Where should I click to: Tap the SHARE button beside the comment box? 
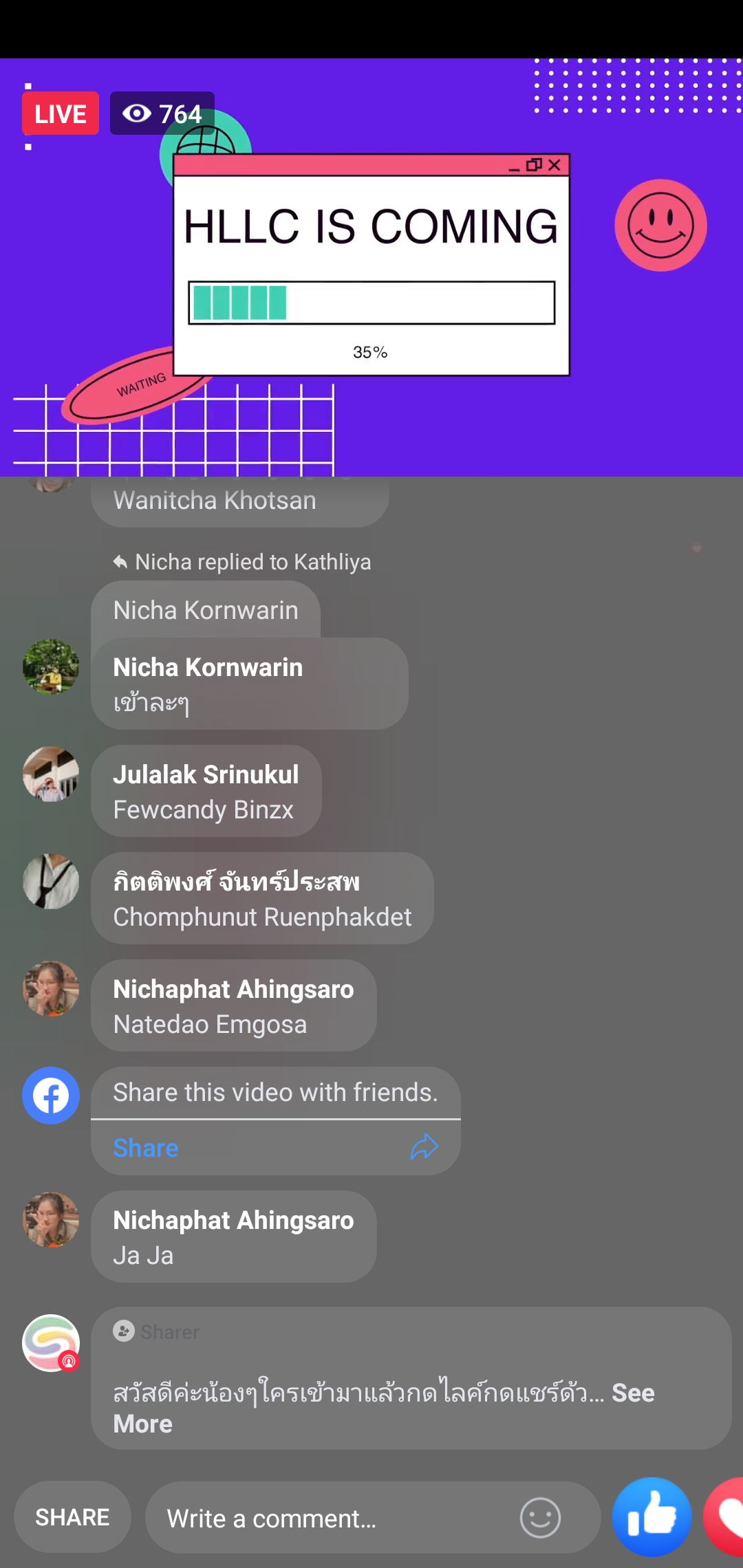(72, 1517)
